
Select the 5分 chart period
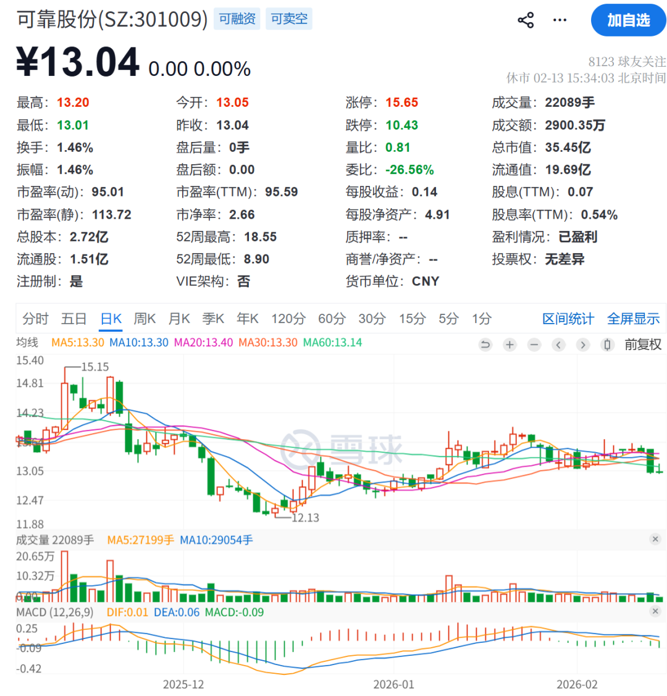coord(447,319)
